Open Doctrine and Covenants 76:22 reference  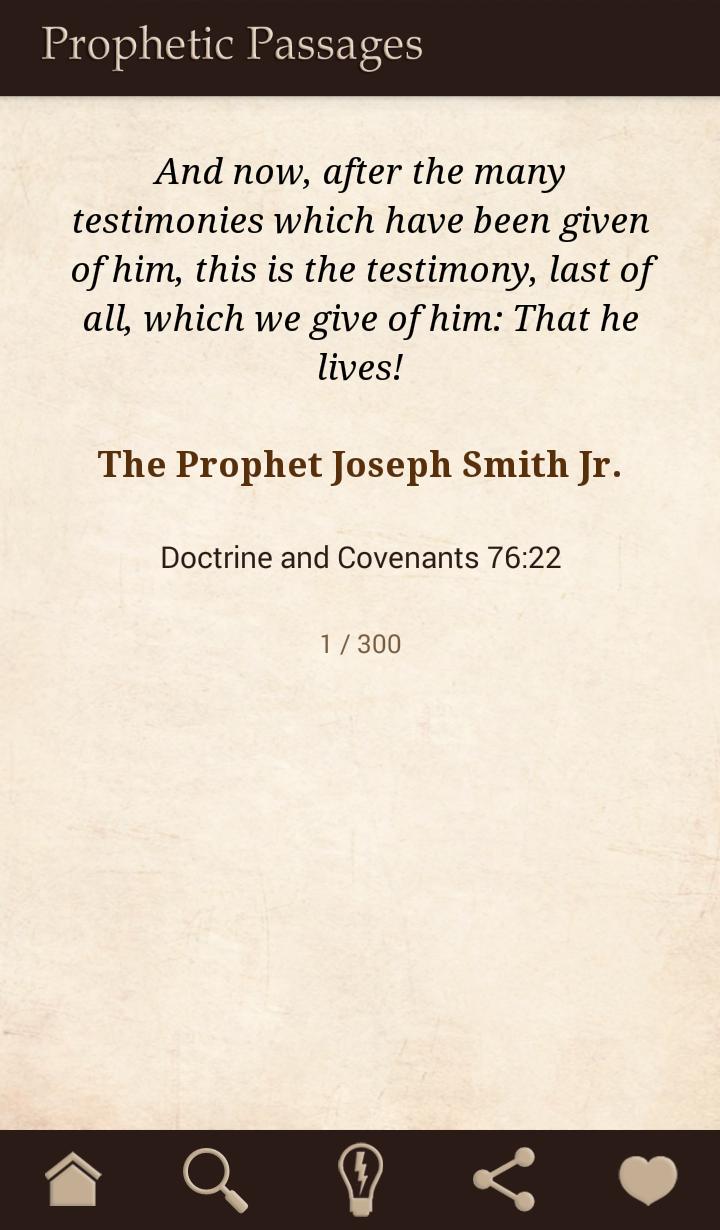(360, 557)
